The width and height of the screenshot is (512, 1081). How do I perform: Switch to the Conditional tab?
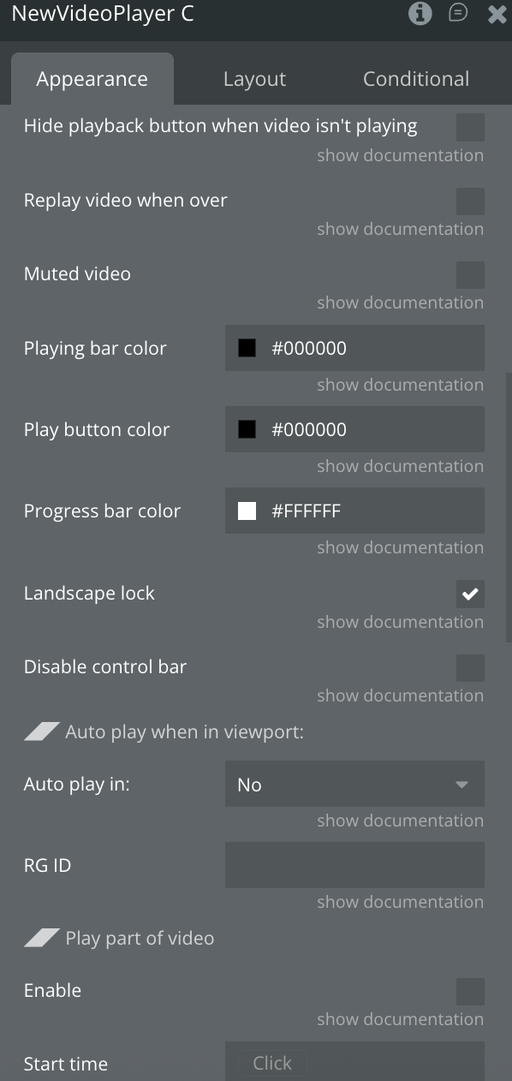[x=416, y=79]
